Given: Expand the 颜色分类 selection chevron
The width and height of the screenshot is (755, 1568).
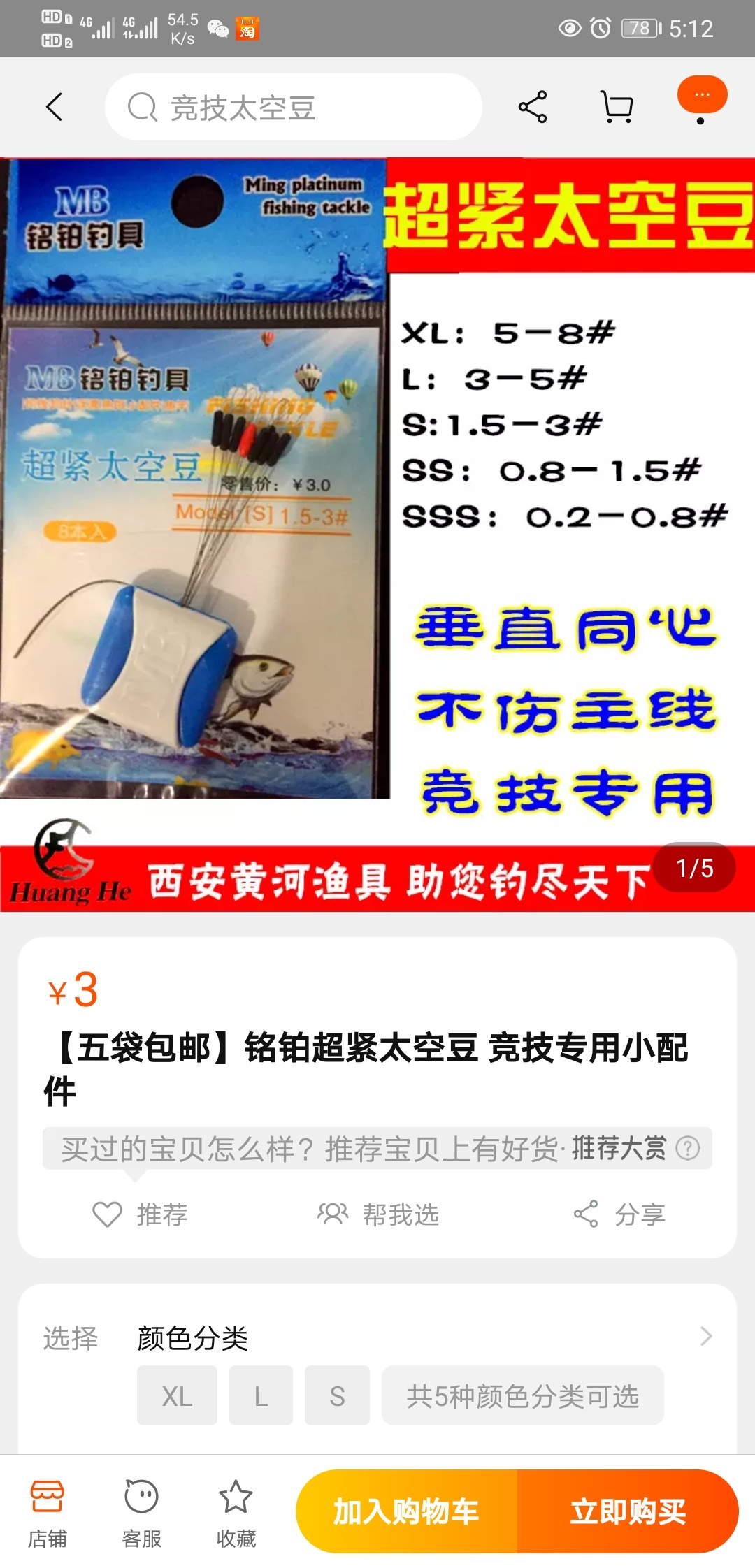Looking at the screenshot, I should [706, 1336].
